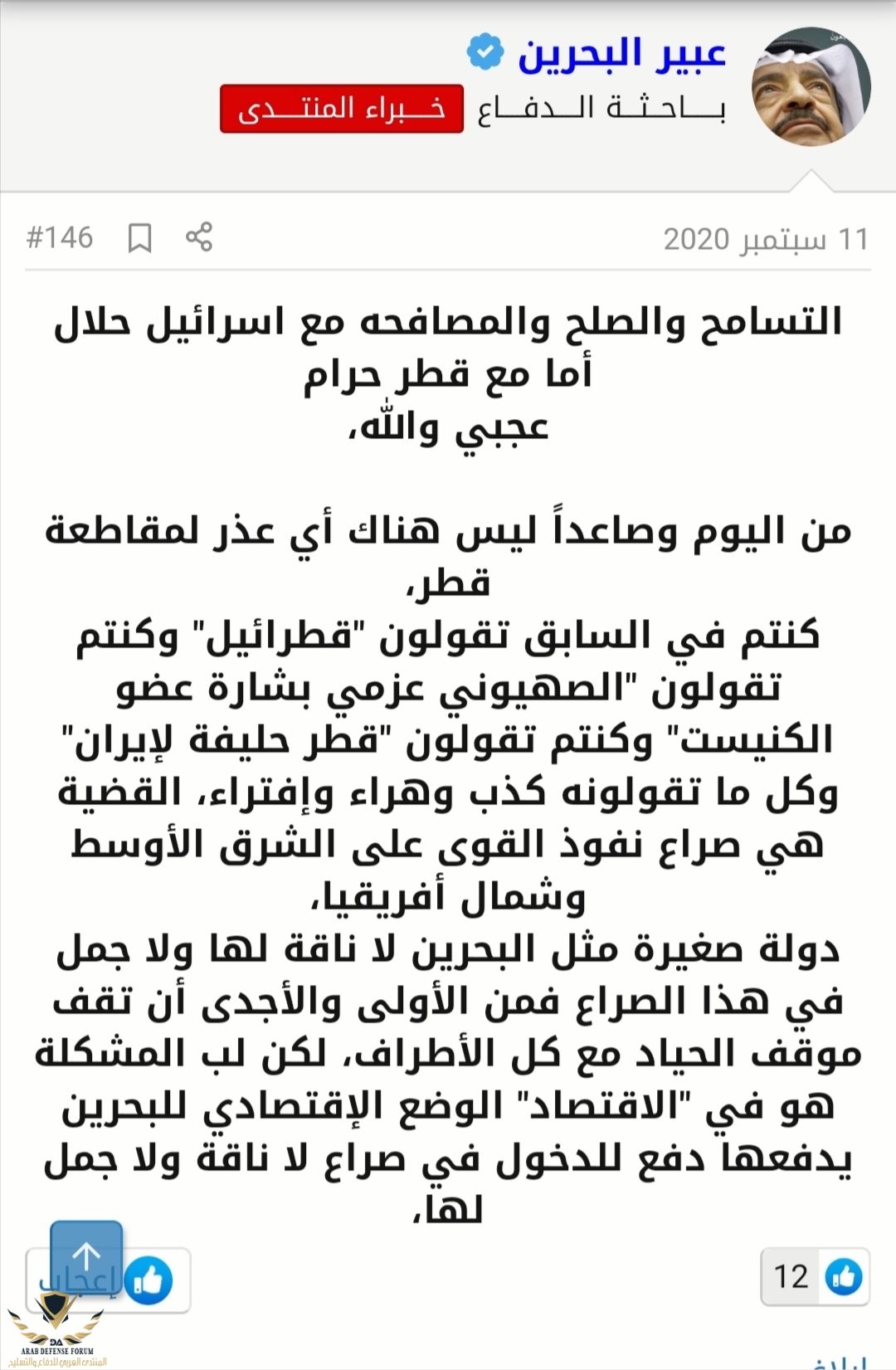Bookmark post #146
896x1370 pixels.
[139, 238]
